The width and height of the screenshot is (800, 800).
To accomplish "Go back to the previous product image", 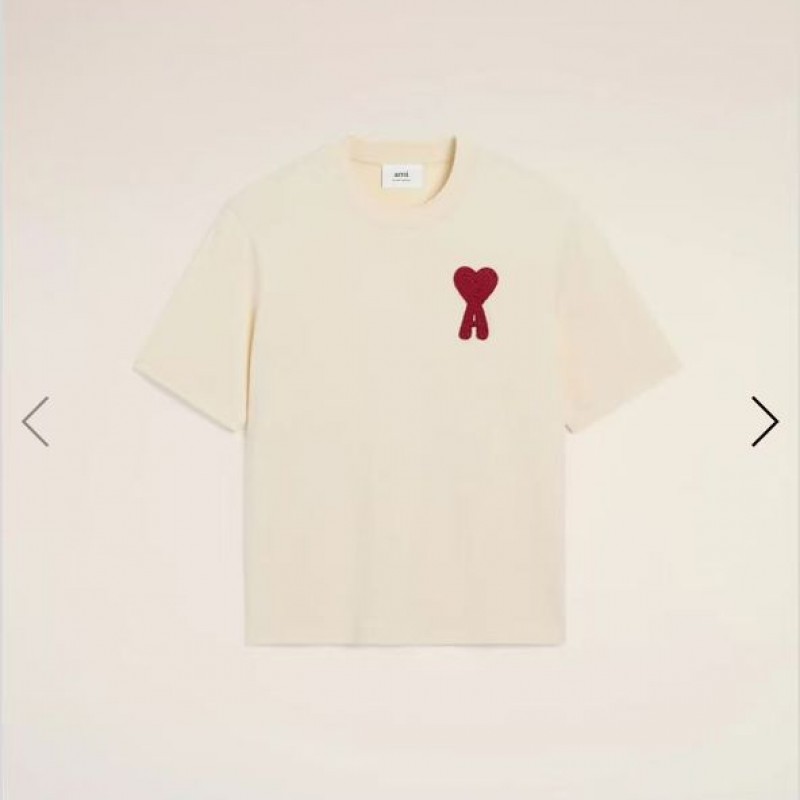I will click(x=35, y=421).
